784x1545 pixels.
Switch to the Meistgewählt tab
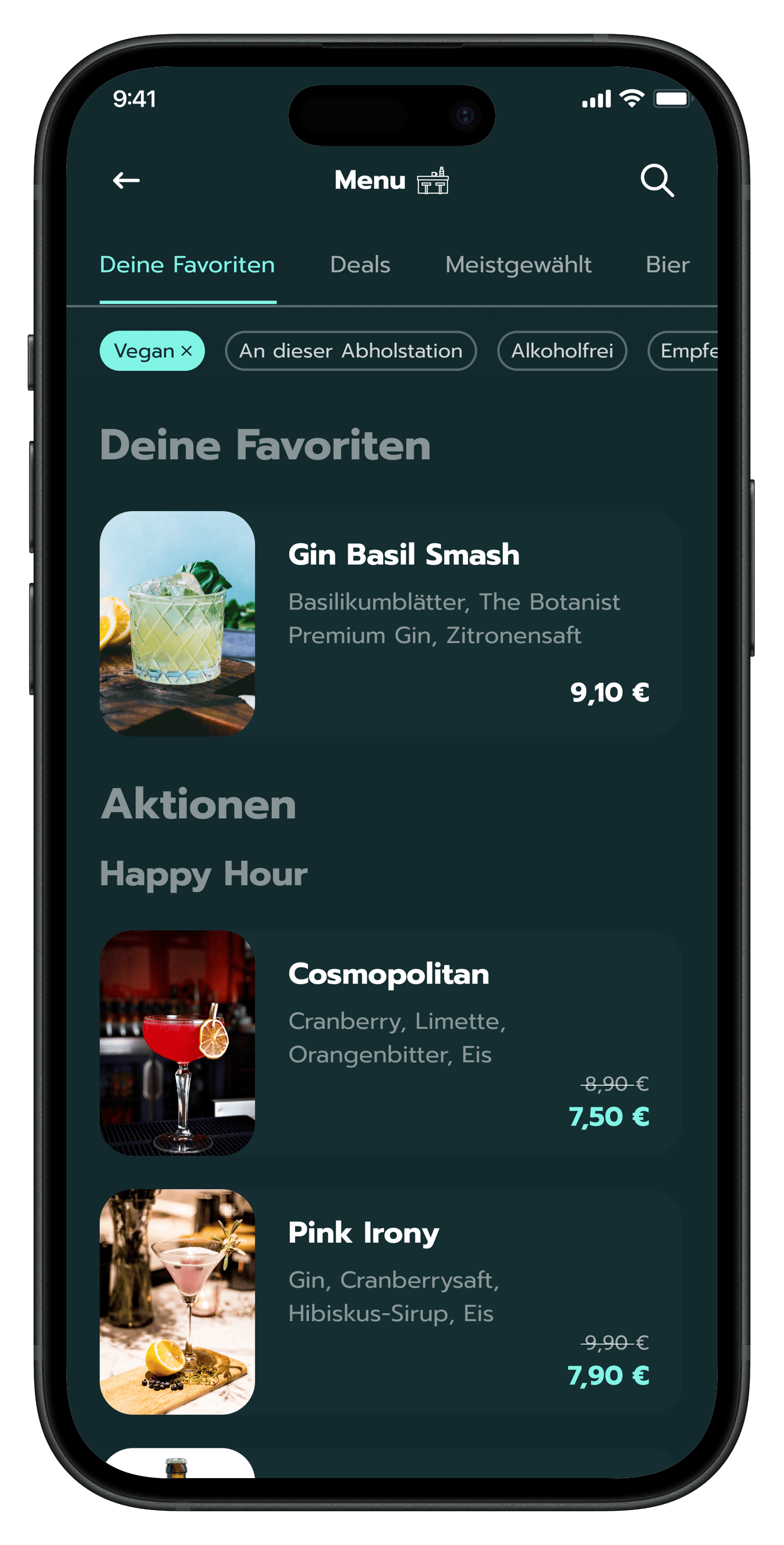click(x=518, y=265)
